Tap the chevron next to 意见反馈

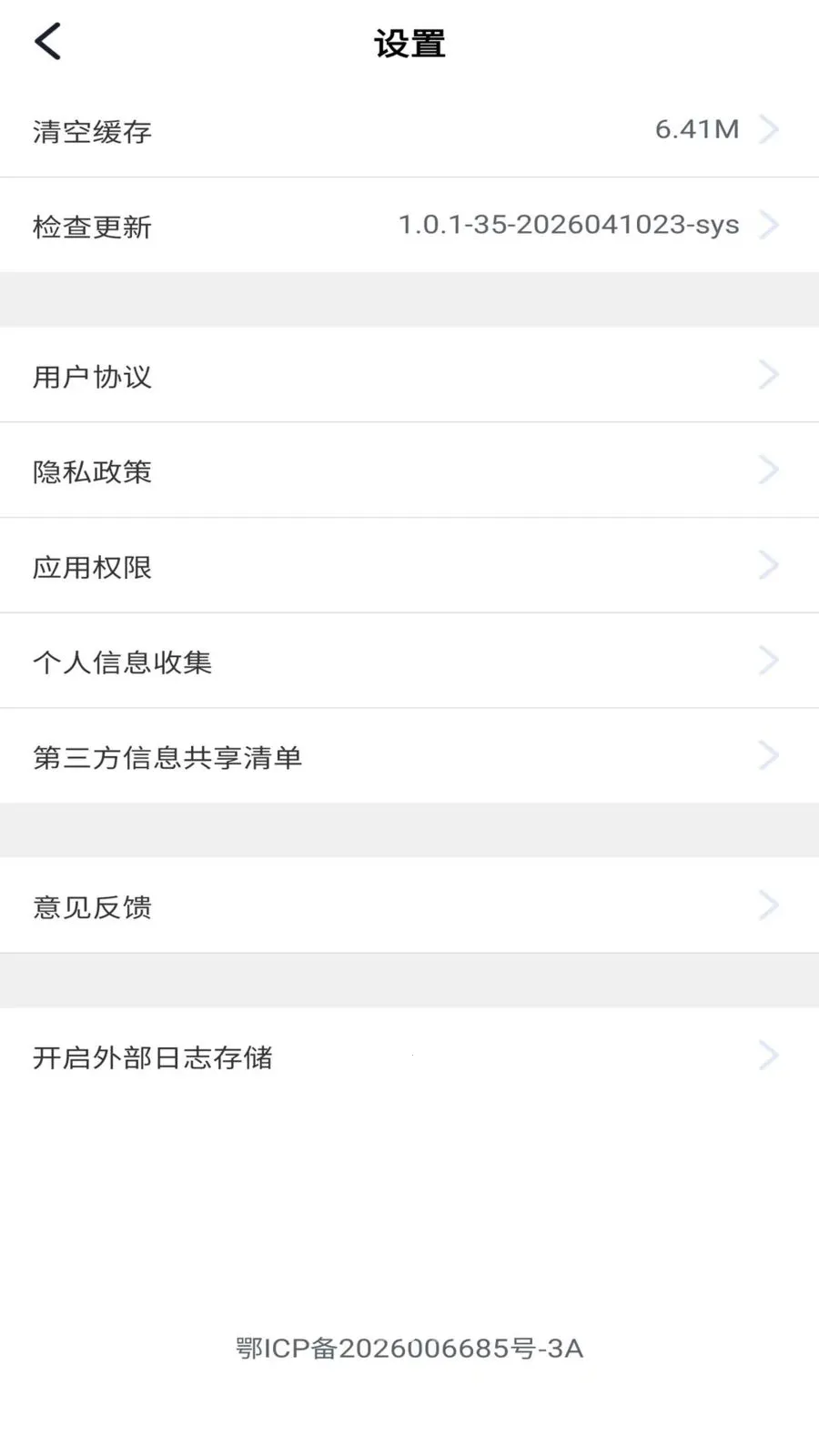(769, 905)
